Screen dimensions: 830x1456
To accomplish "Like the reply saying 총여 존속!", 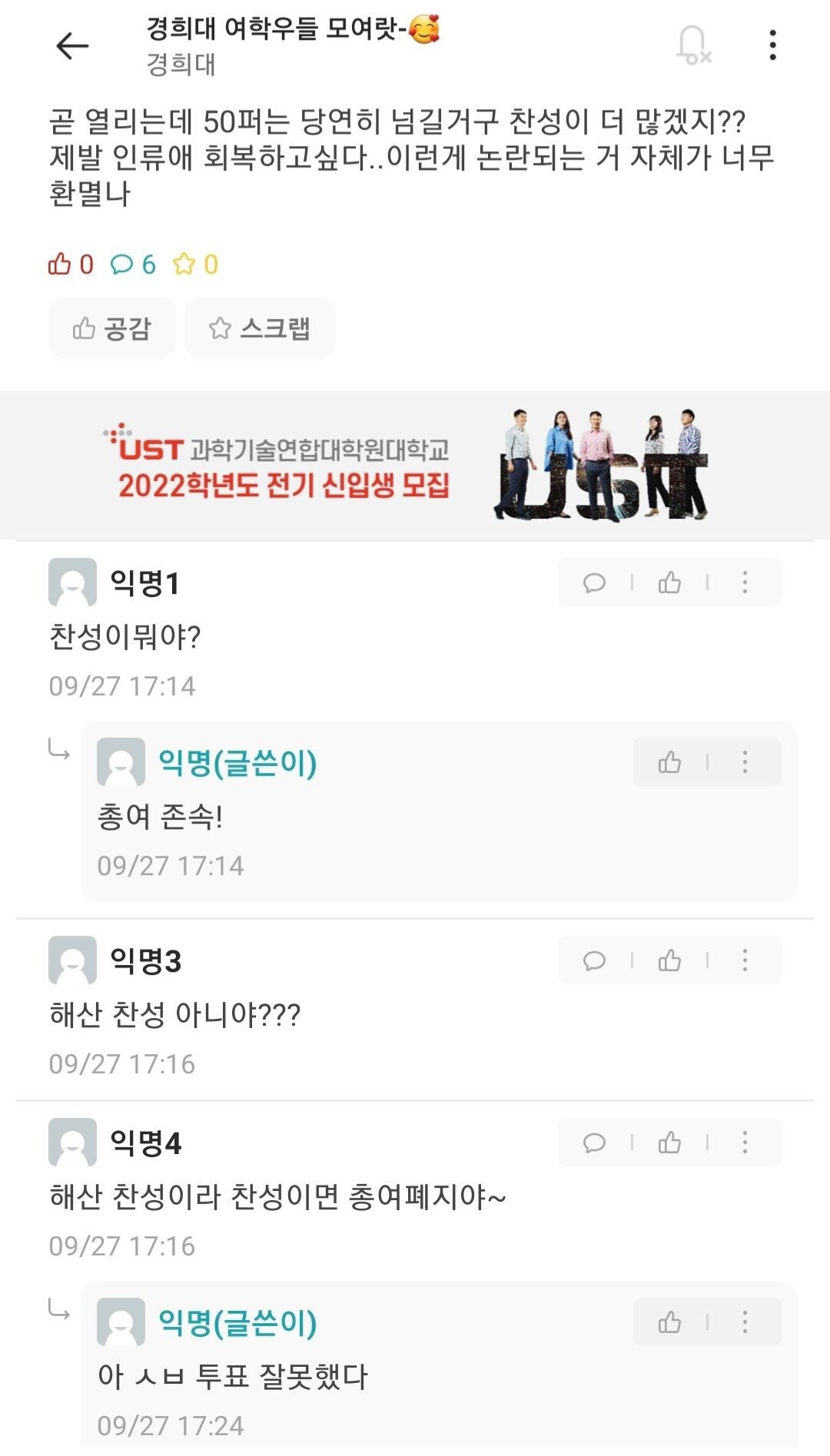I will click(669, 762).
